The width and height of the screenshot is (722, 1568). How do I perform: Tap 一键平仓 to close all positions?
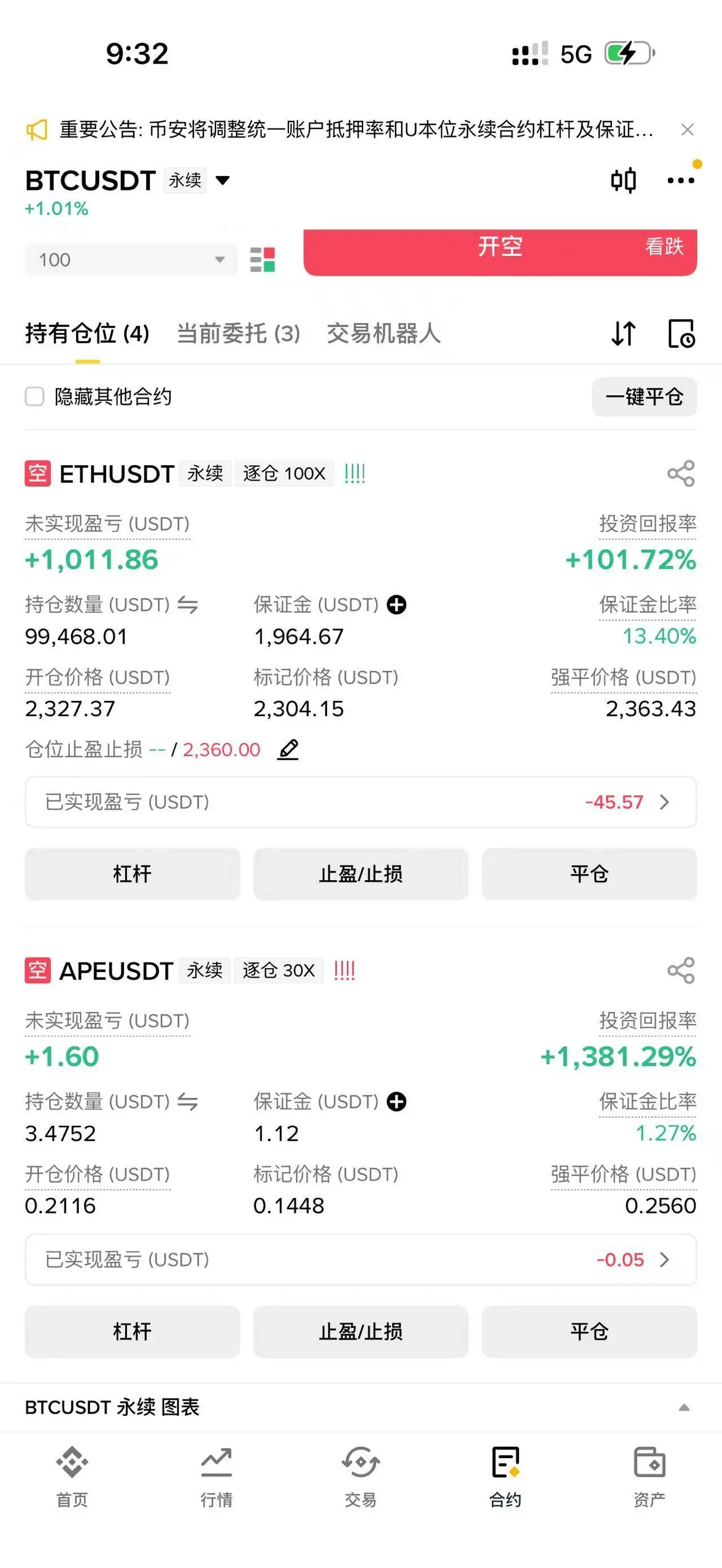(x=644, y=397)
